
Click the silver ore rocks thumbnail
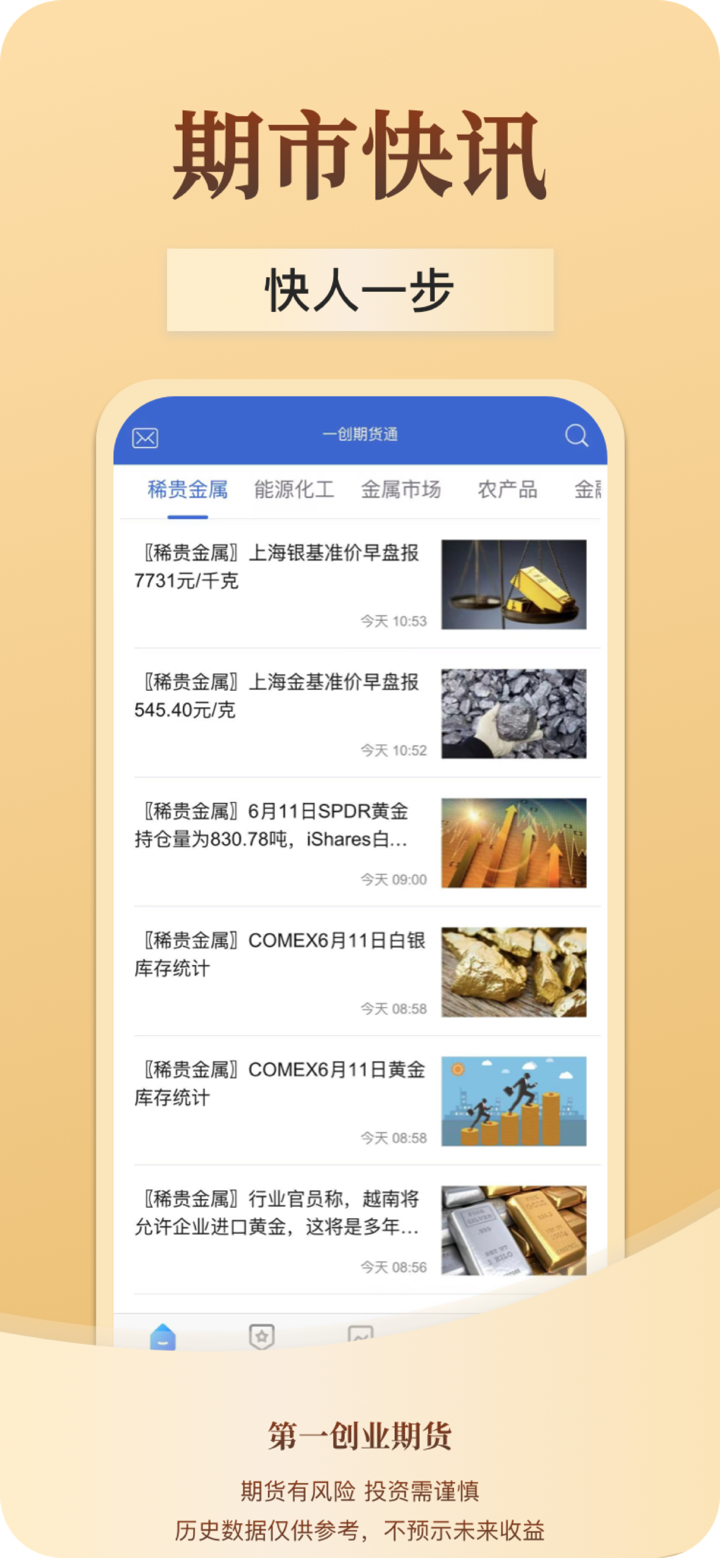514,712
